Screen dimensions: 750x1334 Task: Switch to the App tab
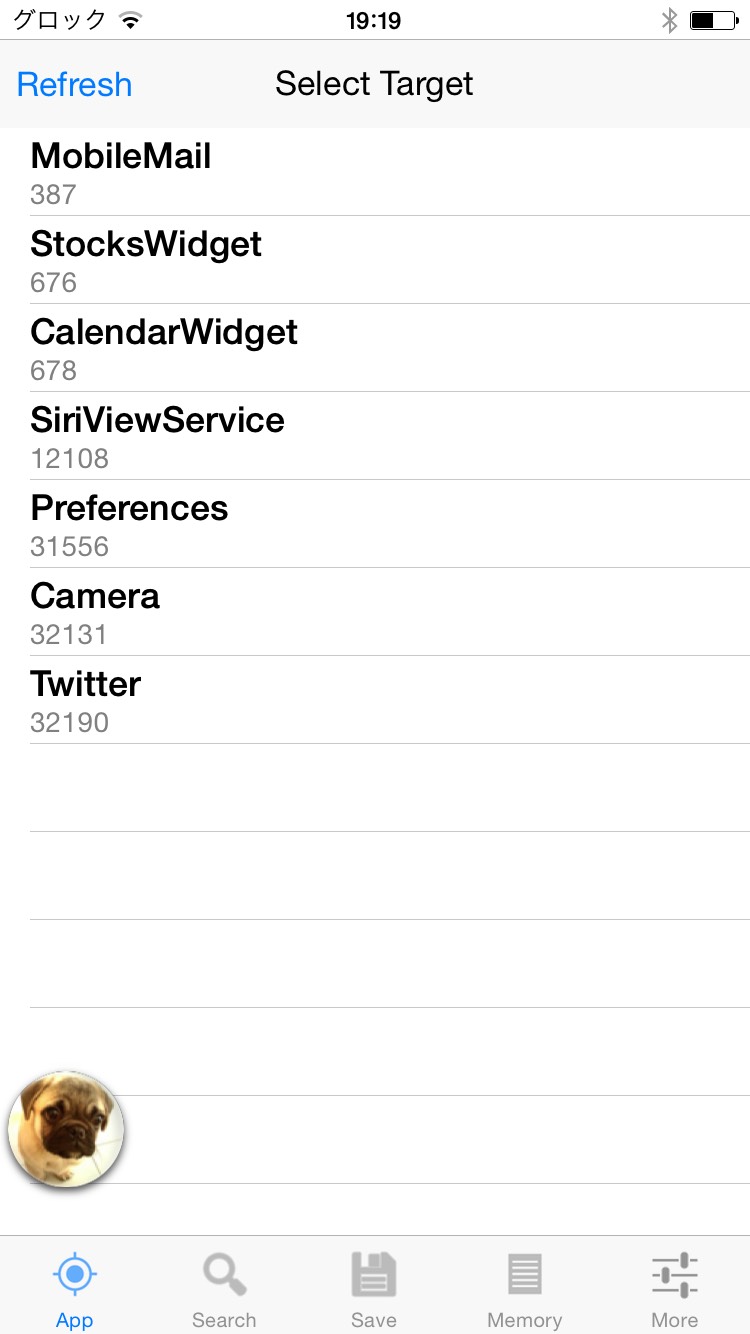point(75,1288)
